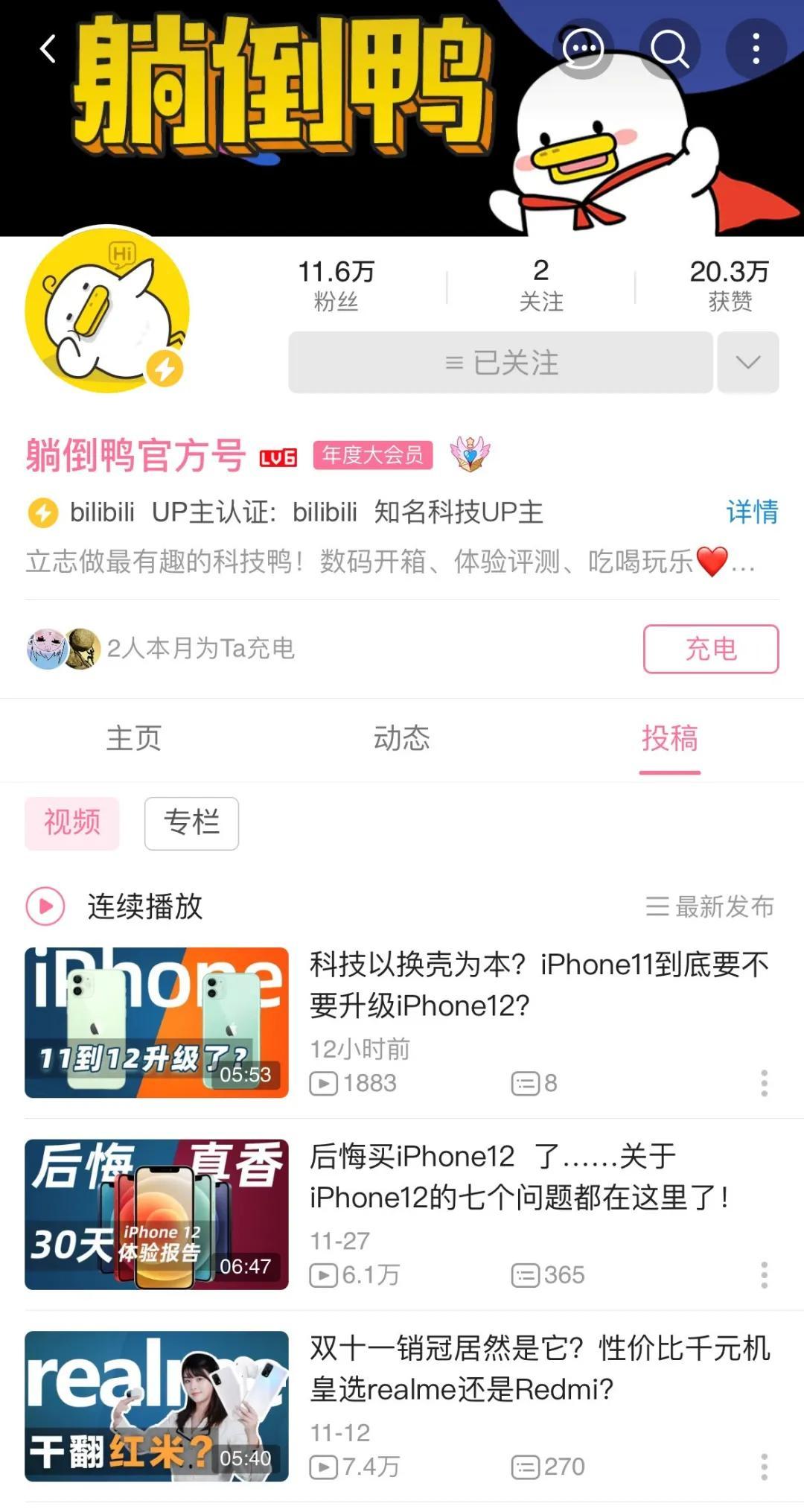Open the iPhone11到底要不要升级iPhone12 video
804x1512 pixels.
[x=539, y=985]
